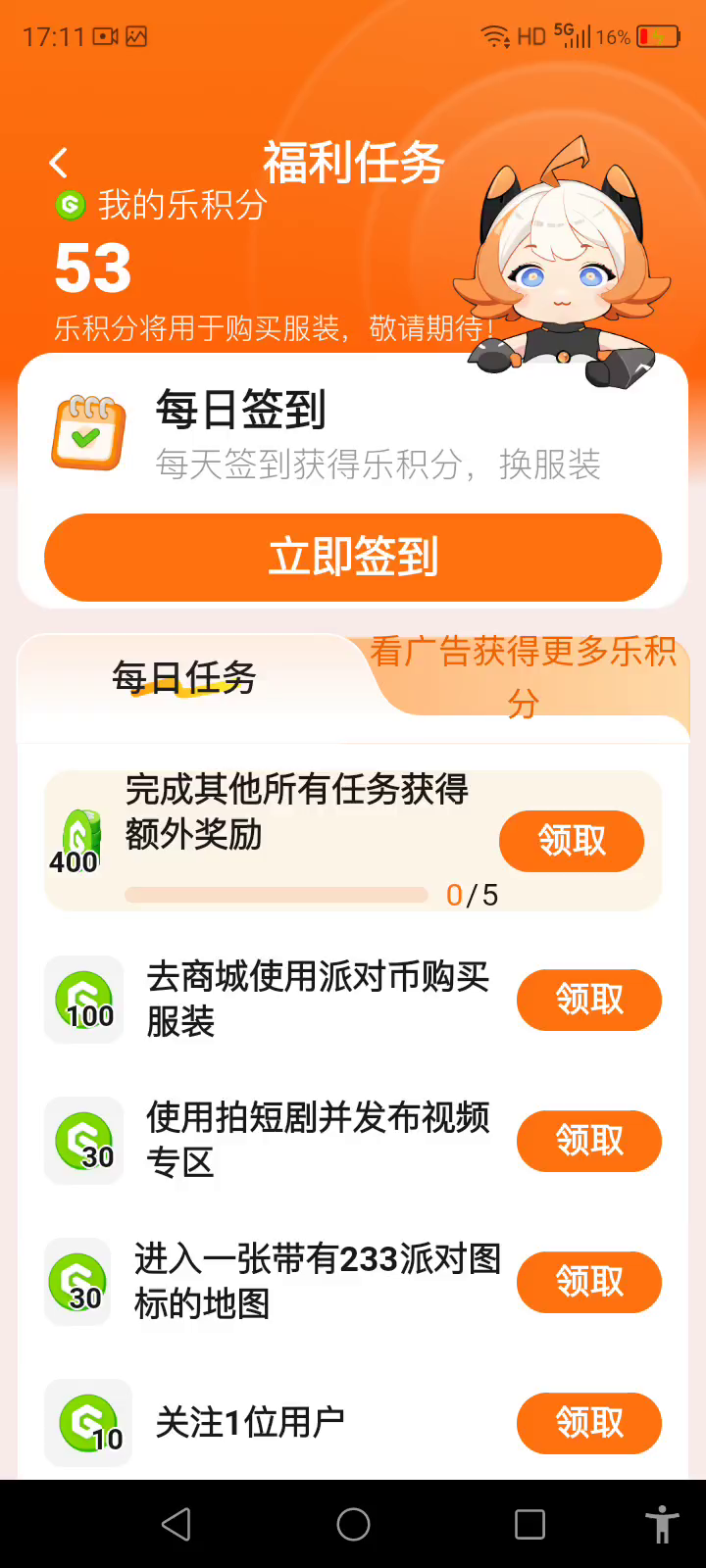706x1568 pixels.
Task: Open recent apps from the navigation bar
Action: coord(529,1524)
